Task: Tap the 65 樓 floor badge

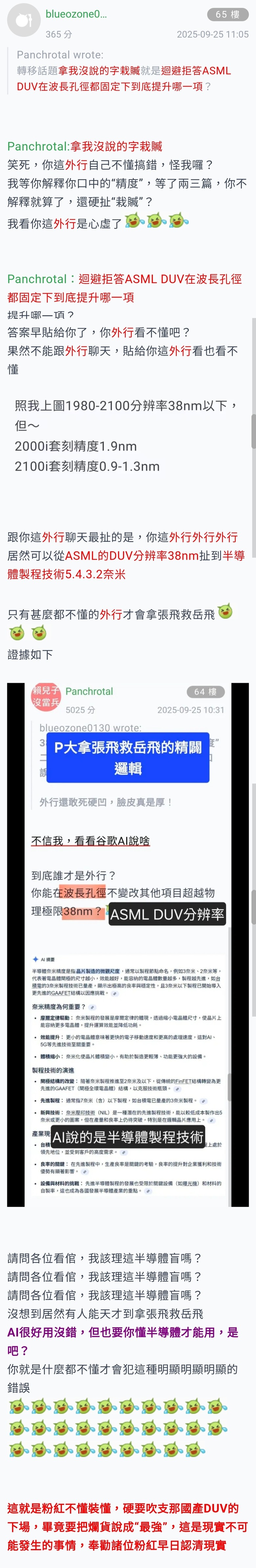Action: pos(228,14)
